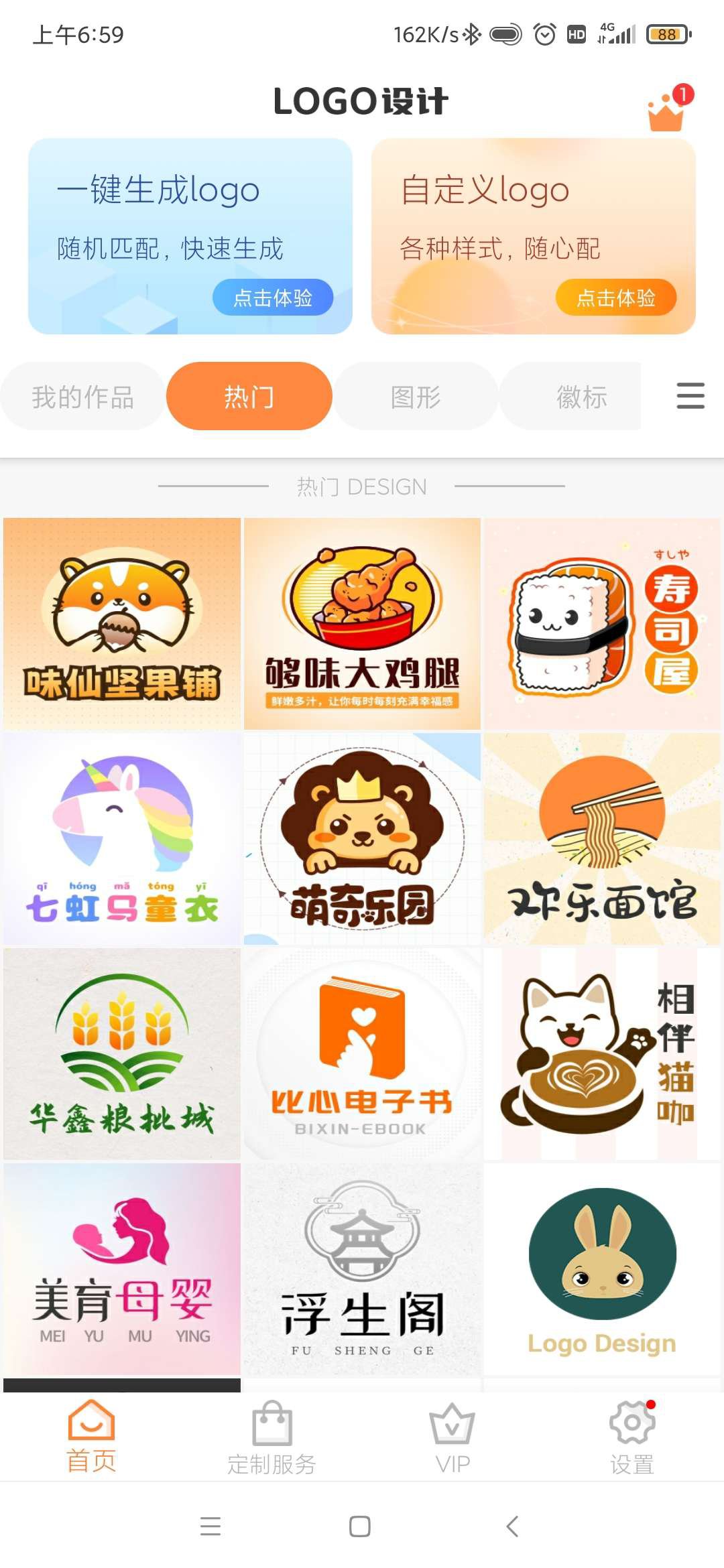The image size is (724, 1568).
Task: Tap 点击体验 on the 自定义logo card
Action: 615,298
